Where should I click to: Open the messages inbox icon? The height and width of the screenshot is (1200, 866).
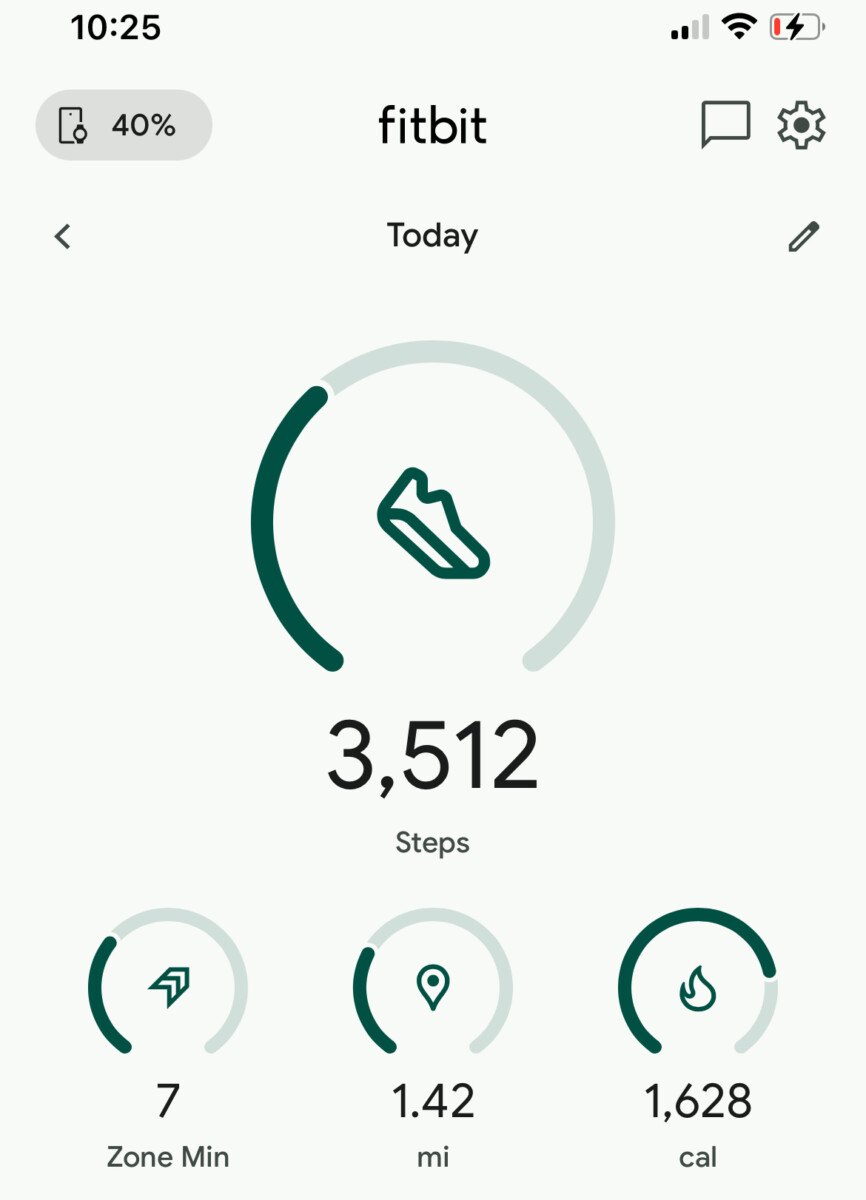click(x=725, y=126)
